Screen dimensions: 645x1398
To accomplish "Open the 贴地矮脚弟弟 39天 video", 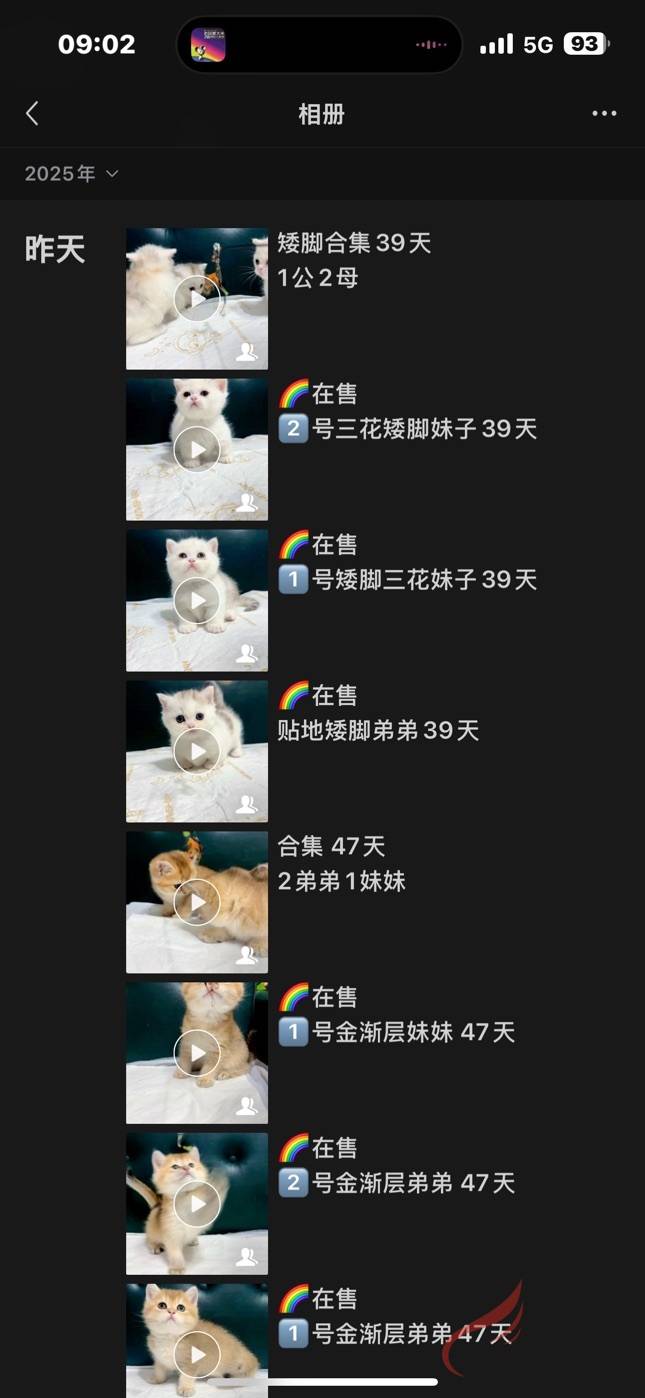I will (197, 752).
